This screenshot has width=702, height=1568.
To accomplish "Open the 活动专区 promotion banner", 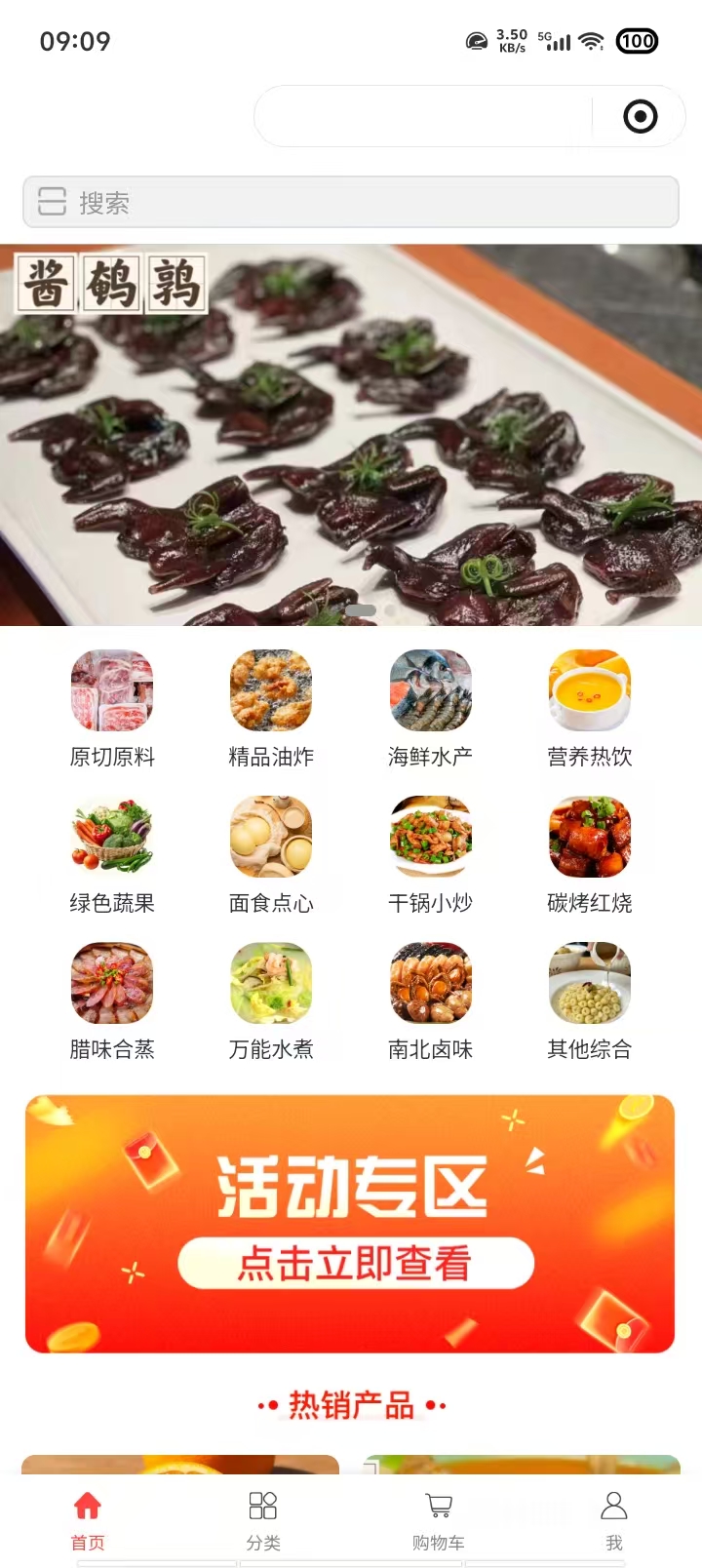I will point(351,1224).
